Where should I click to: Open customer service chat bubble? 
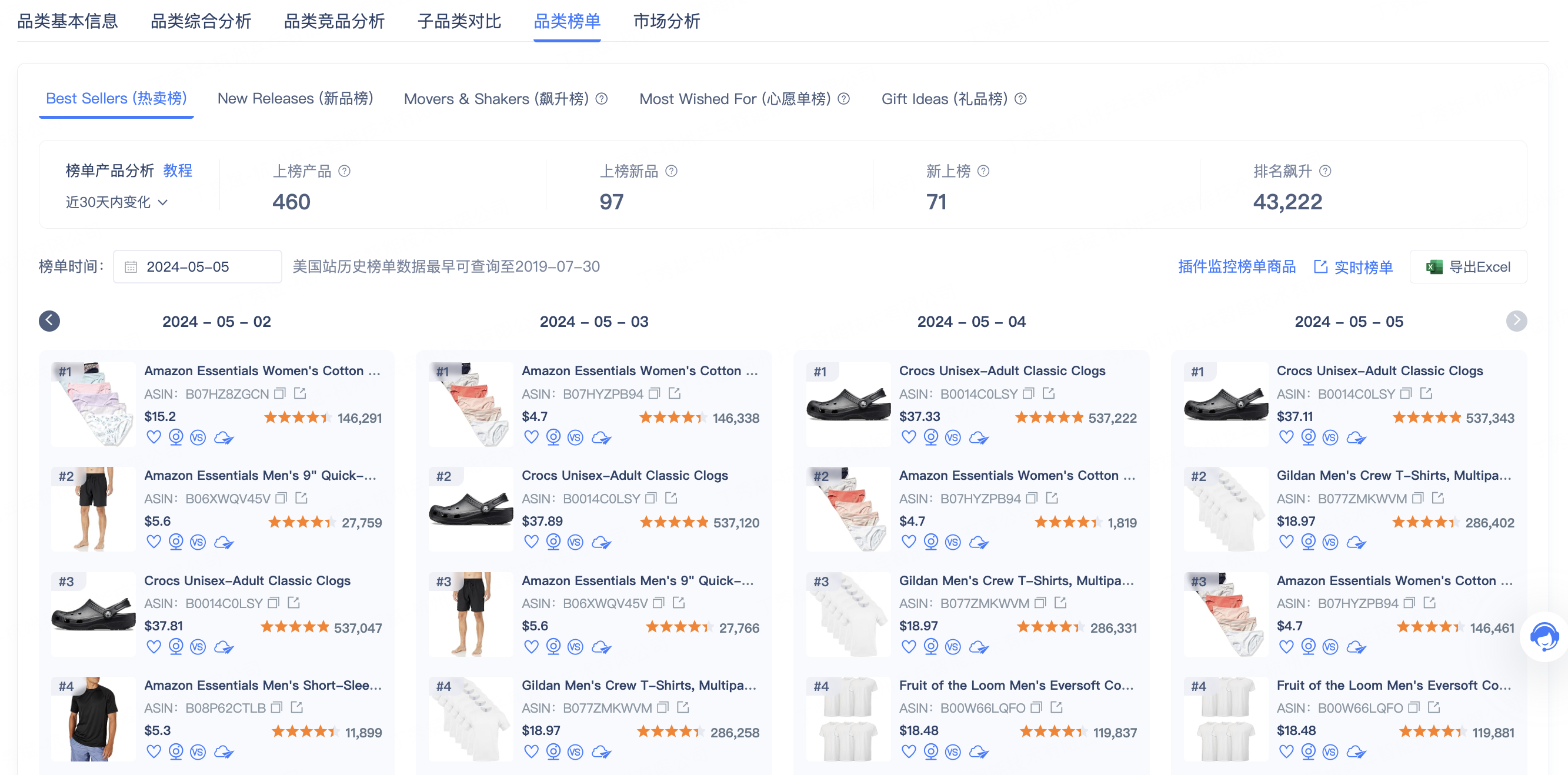[1544, 636]
